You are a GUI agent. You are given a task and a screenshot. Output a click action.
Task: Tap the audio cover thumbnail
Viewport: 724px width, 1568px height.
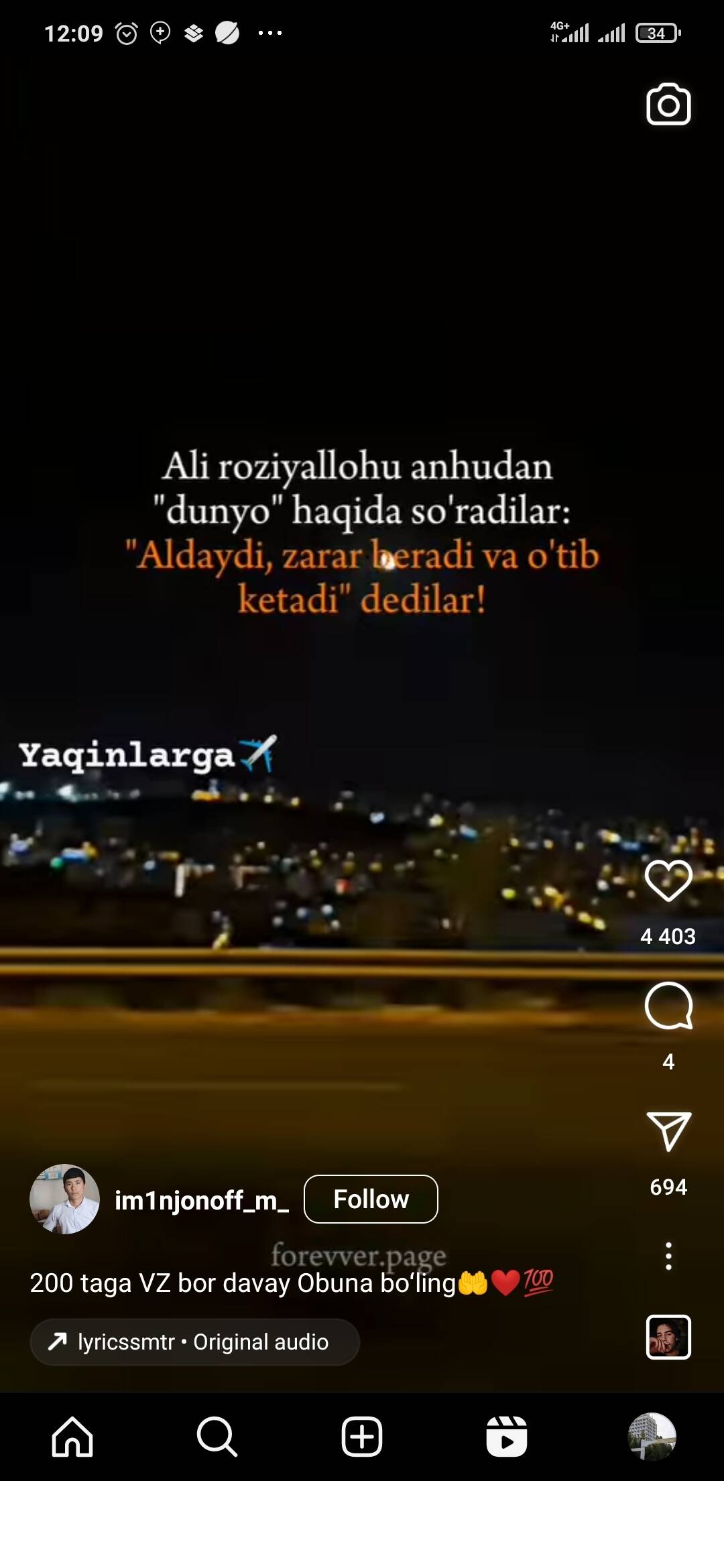coord(668,1337)
